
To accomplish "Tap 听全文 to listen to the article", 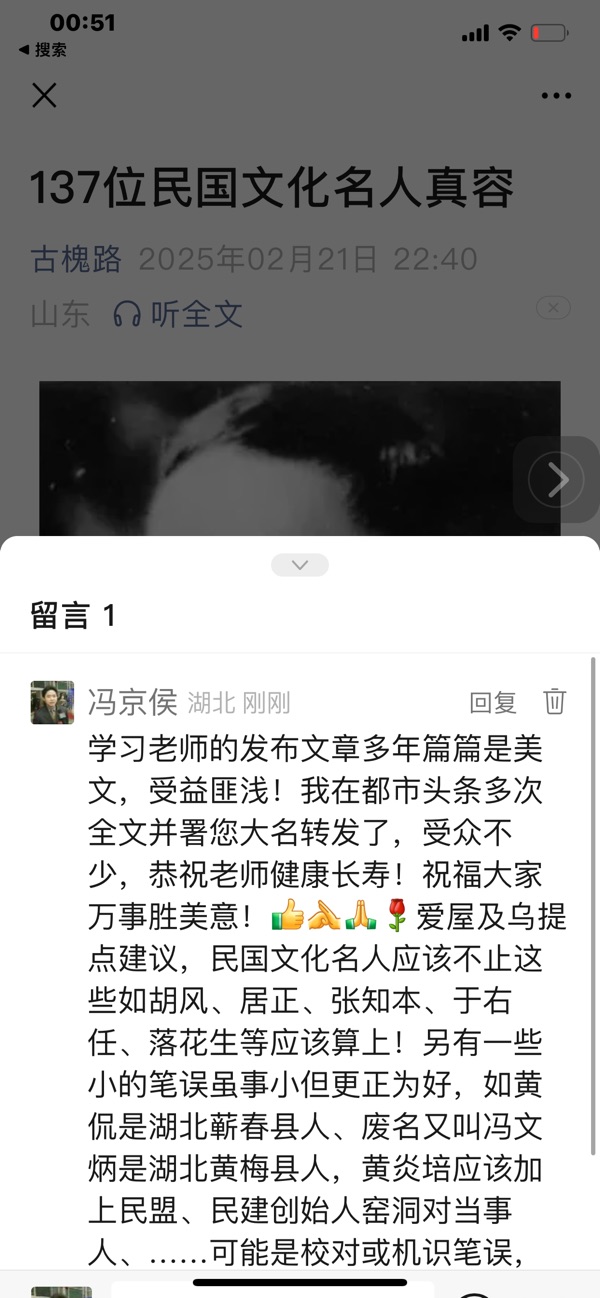I will [x=178, y=314].
